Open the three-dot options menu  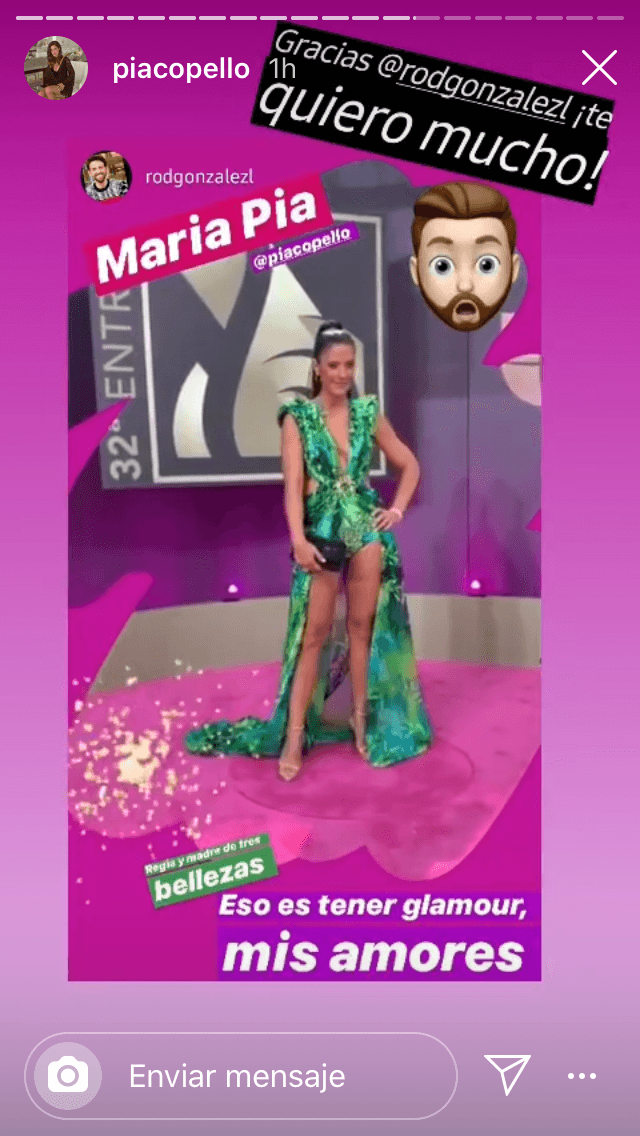tap(582, 1076)
